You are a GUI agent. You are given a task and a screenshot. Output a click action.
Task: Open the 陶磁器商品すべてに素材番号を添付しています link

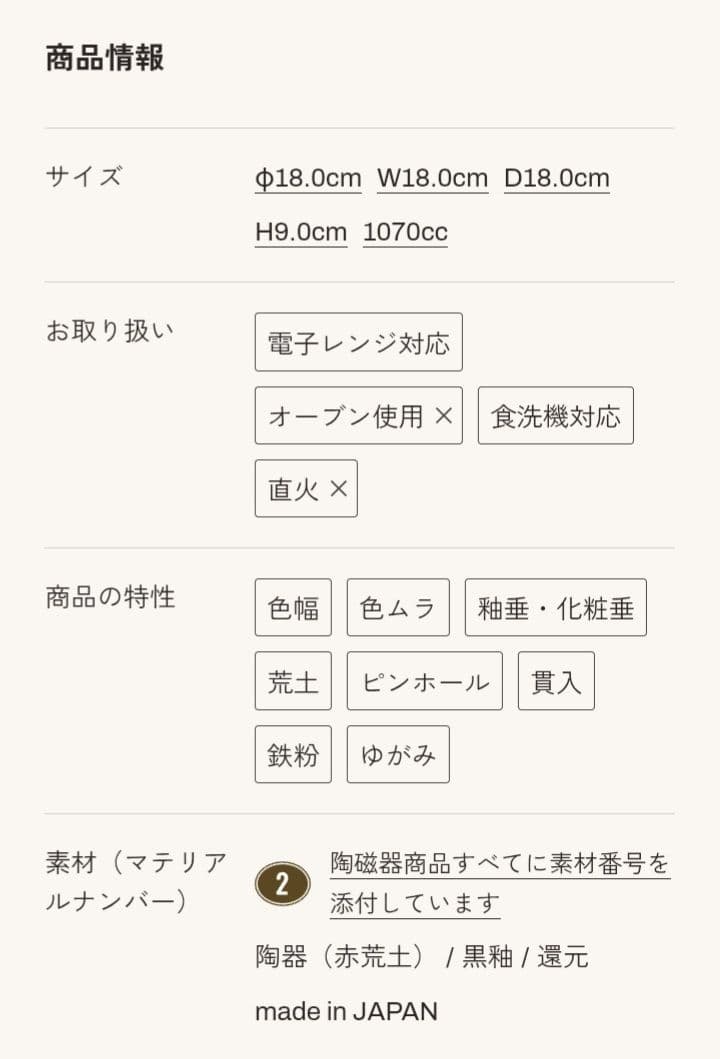tap(499, 864)
